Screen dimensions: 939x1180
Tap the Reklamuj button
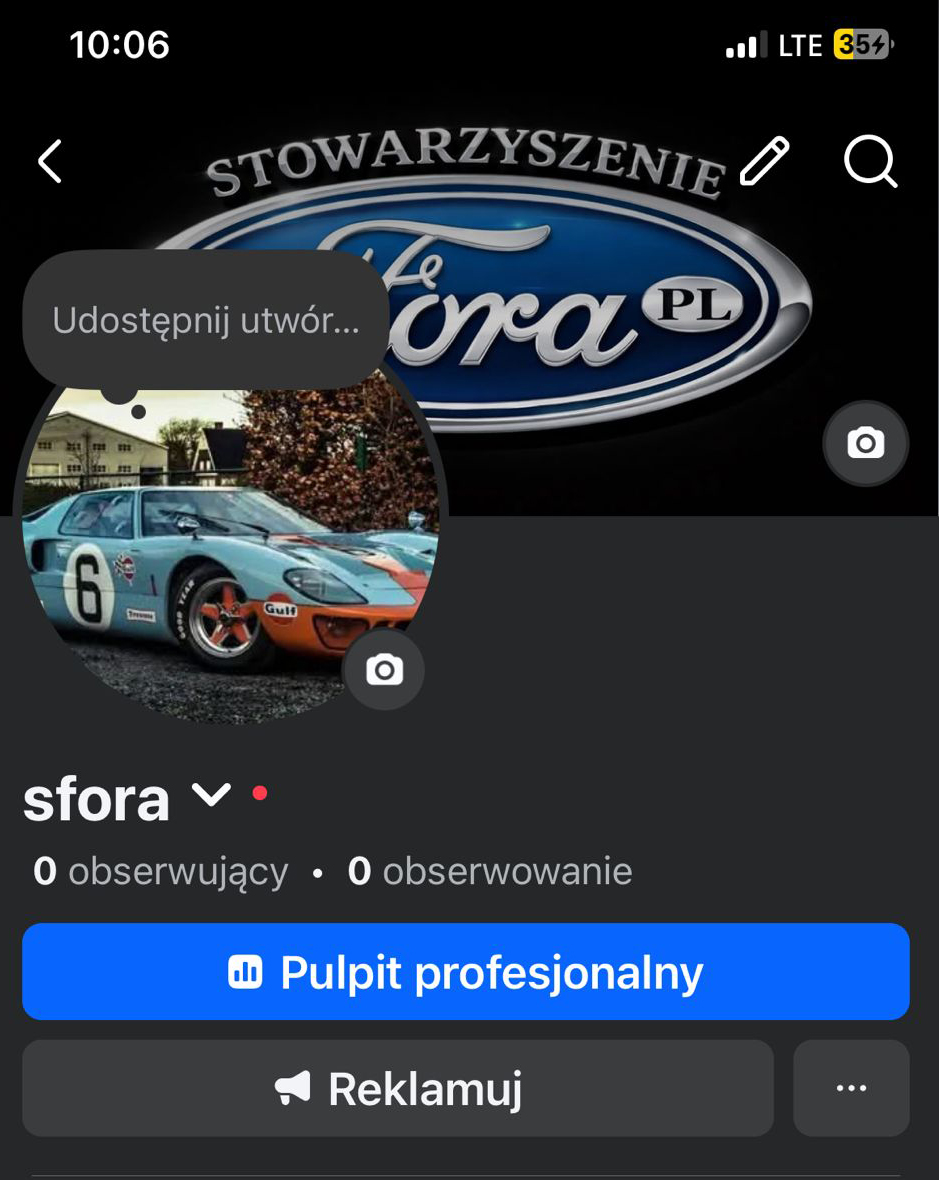coord(398,1089)
